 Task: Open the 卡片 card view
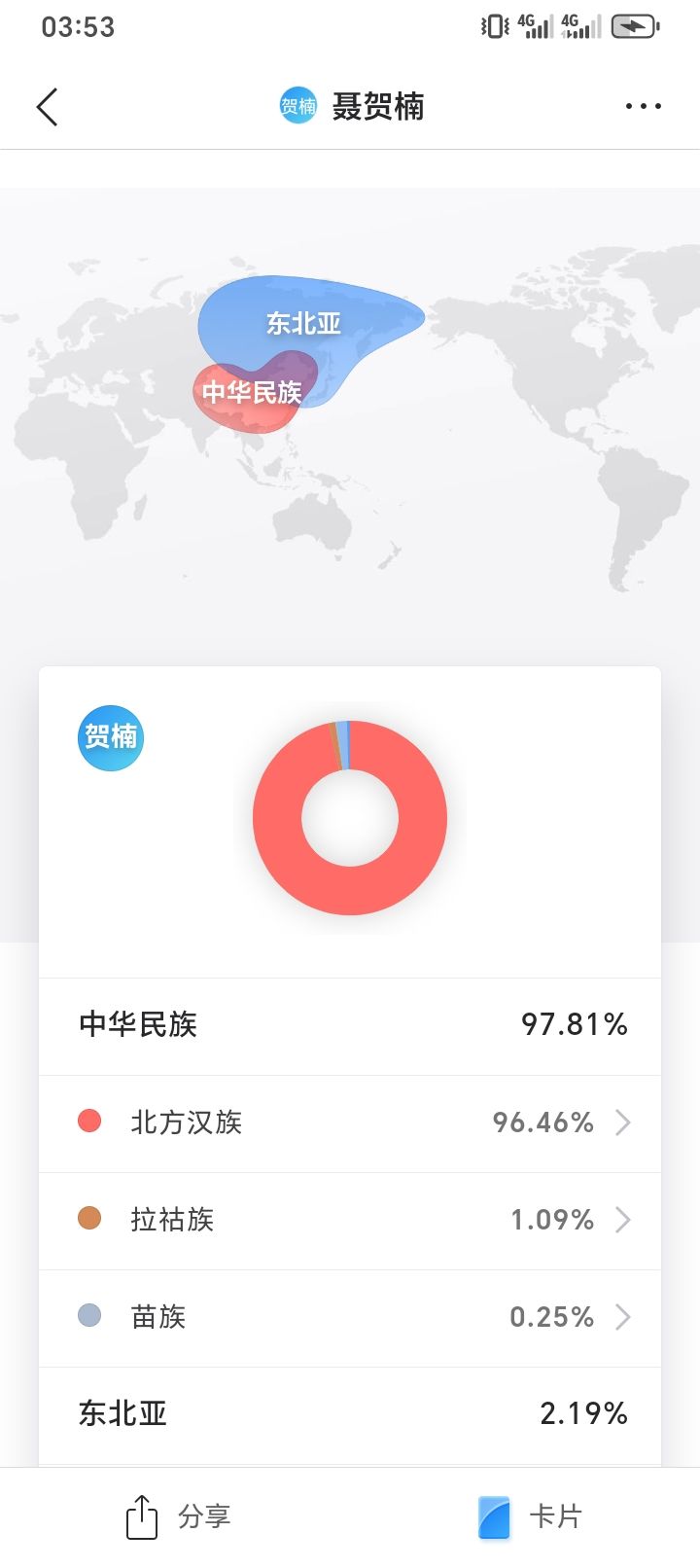coord(530,1516)
